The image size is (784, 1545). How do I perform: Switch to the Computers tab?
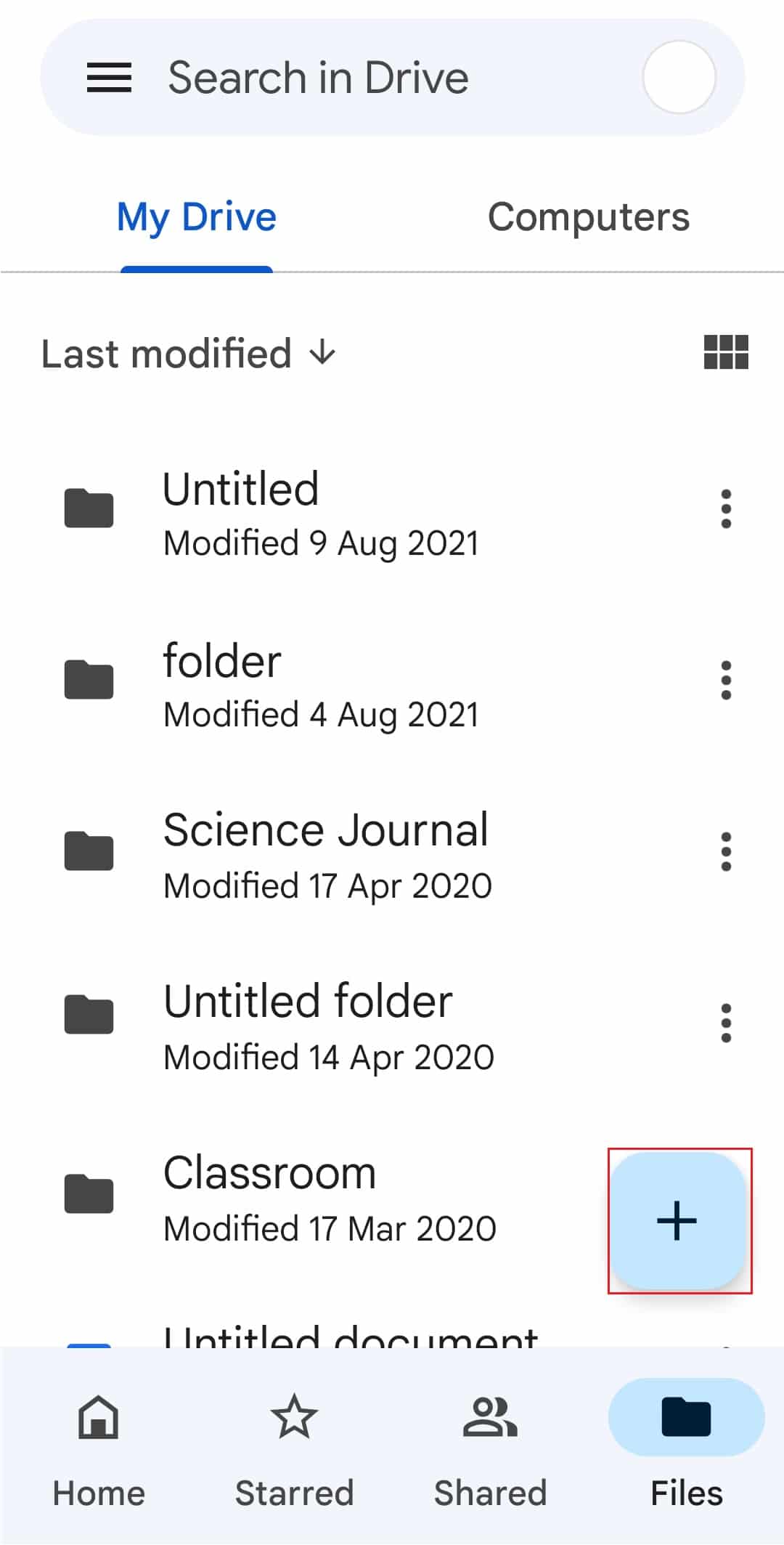coord(589,216)
